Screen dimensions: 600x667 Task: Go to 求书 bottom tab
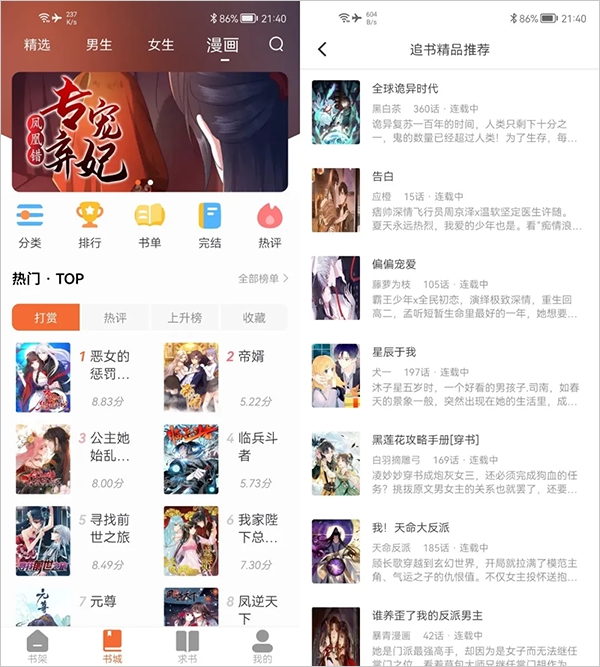(x=187, y=646)
